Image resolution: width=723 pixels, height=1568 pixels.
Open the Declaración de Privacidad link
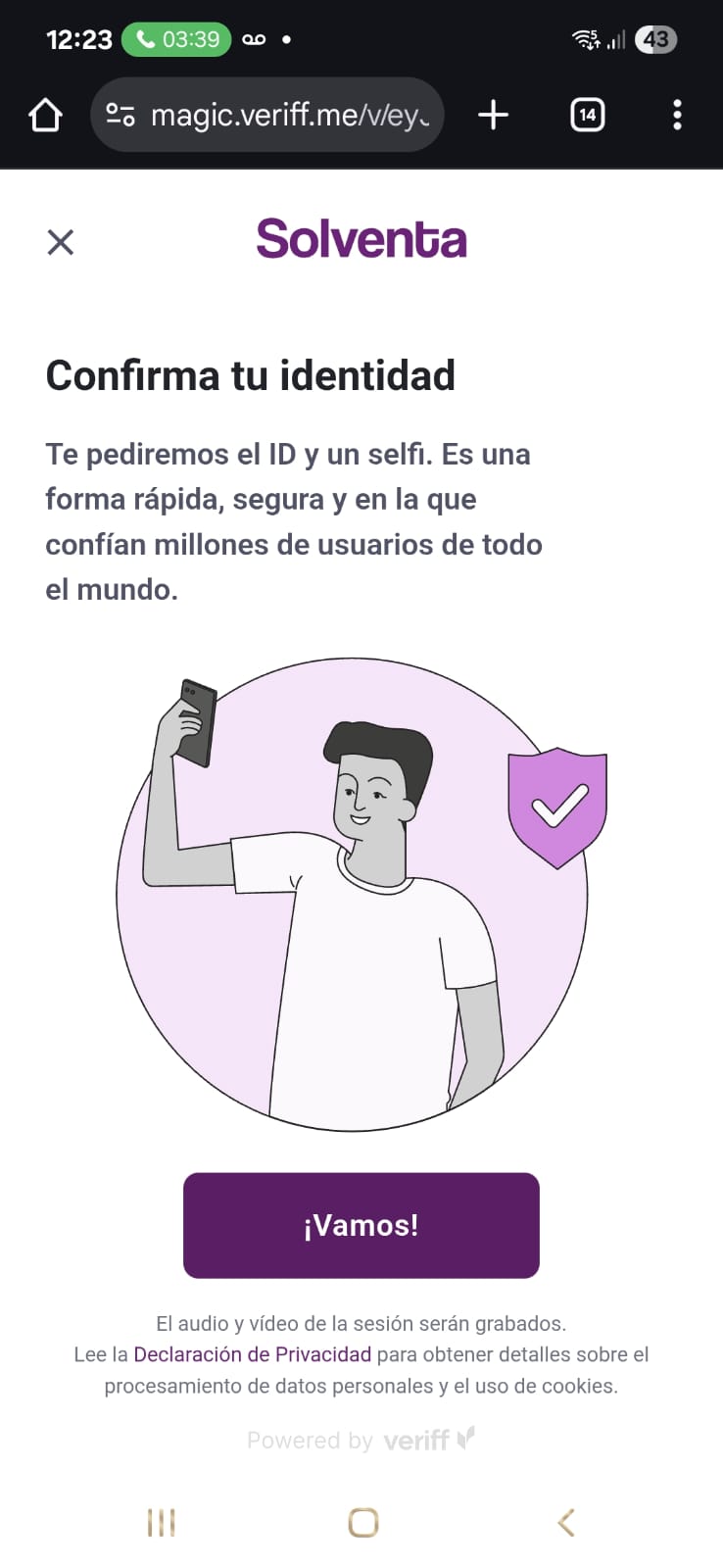252,1354
